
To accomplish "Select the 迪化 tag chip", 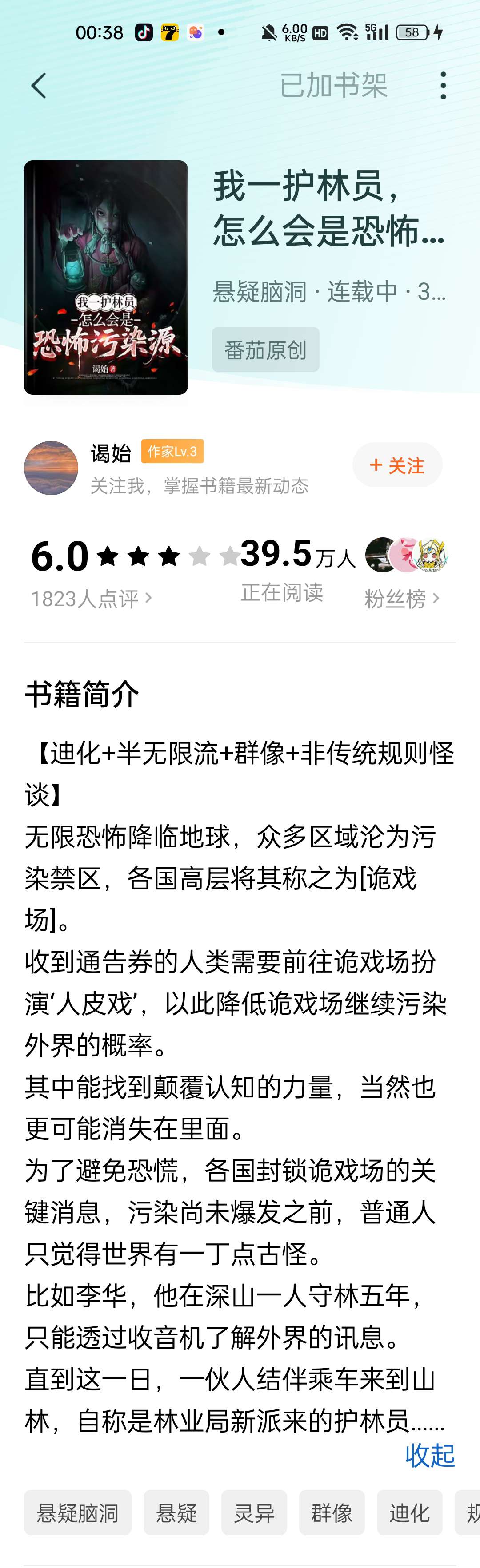I will pyautogui.click(x=409, y=1513).
